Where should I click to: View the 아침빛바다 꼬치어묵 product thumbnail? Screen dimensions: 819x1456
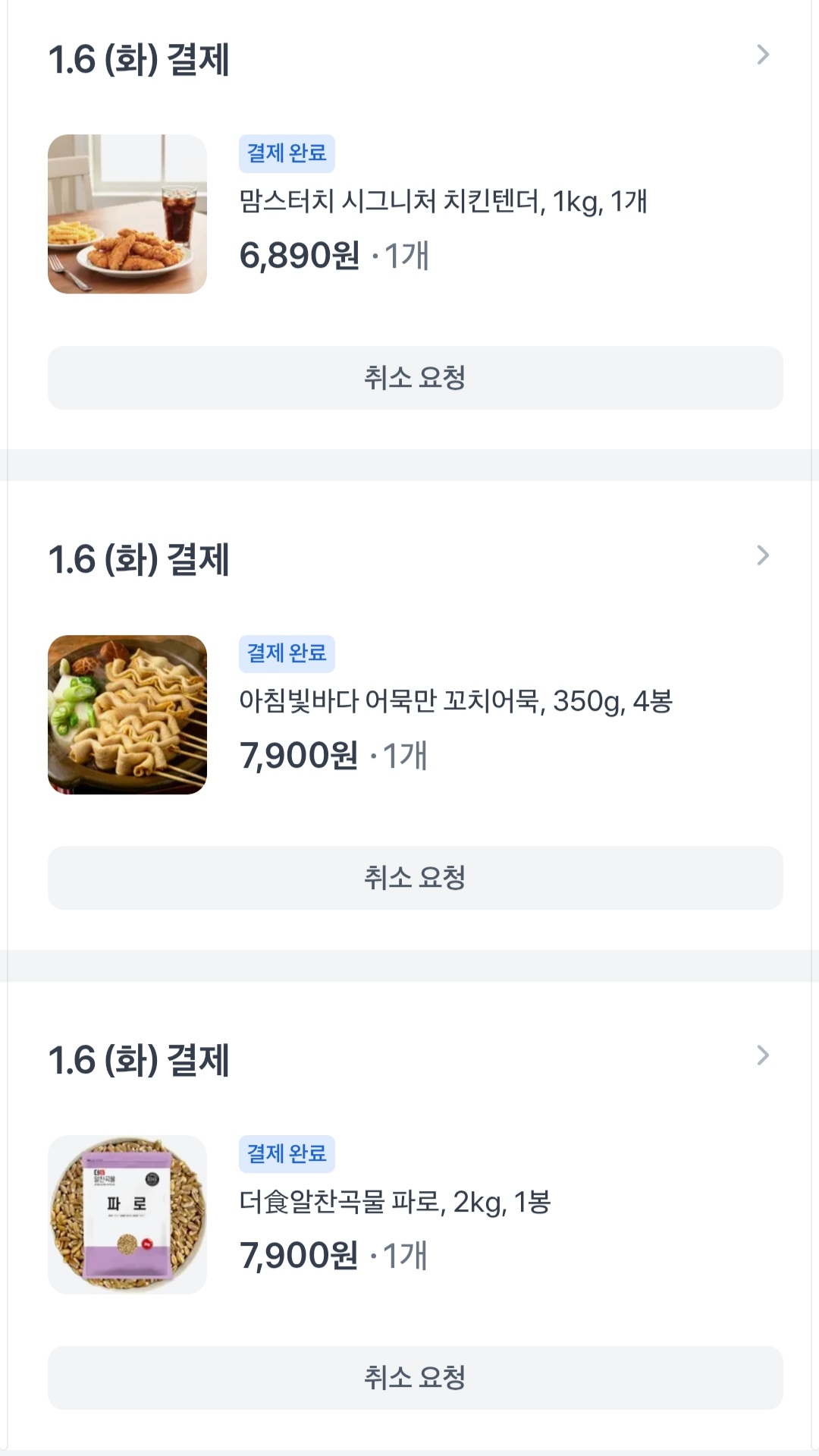(x=127, y=715)
